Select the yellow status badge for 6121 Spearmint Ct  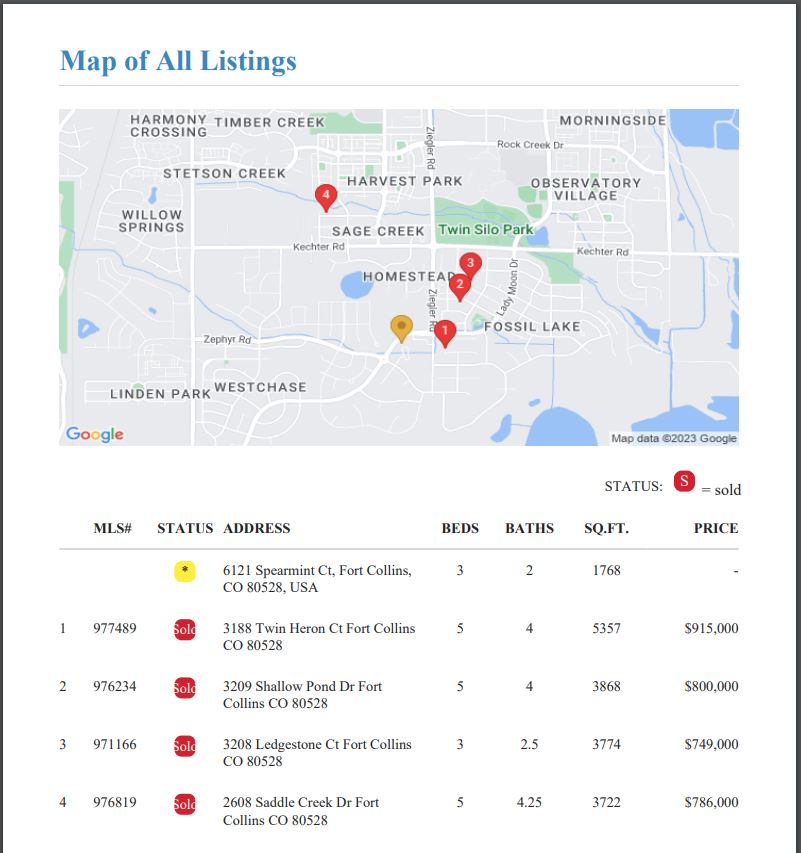184,571
